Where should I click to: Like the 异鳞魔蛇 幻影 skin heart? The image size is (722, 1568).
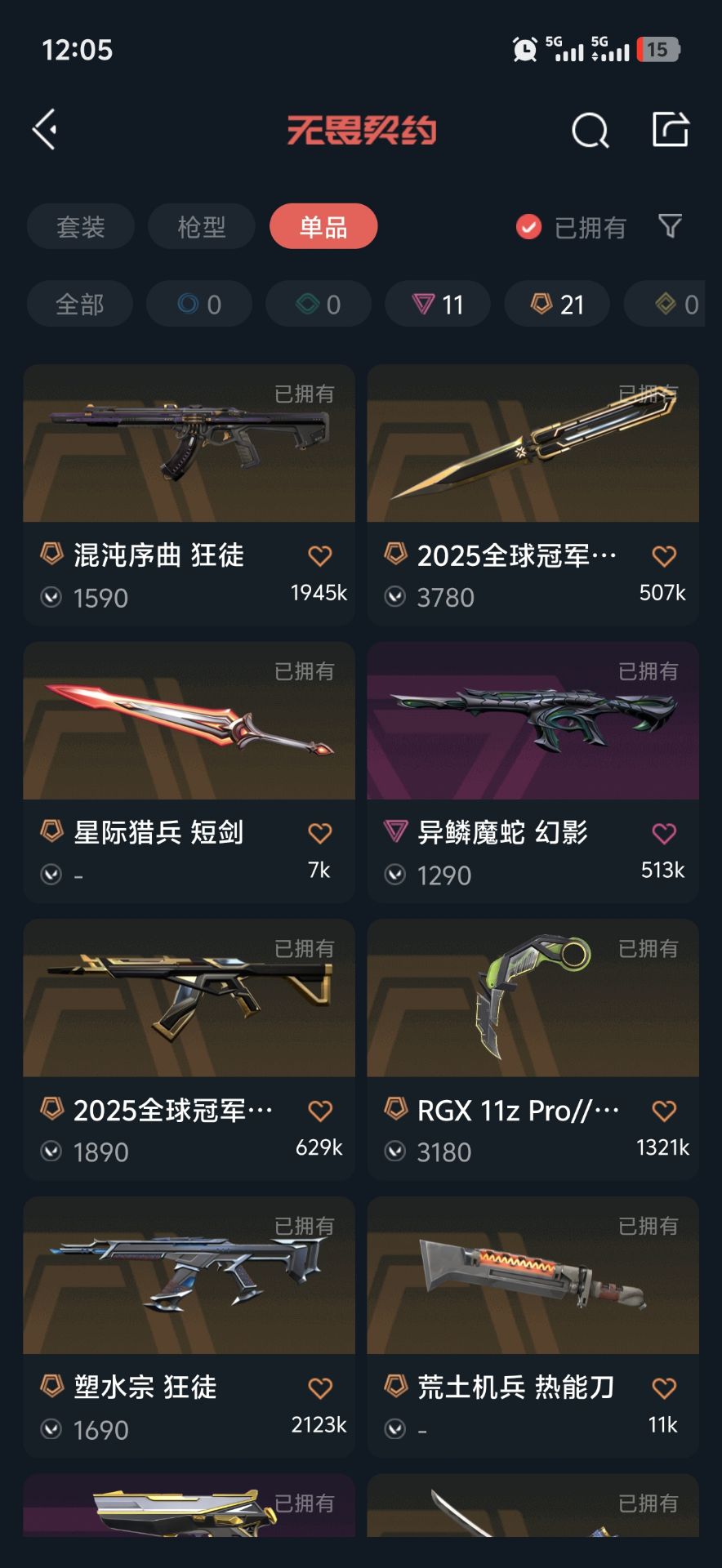(x=664, y=834)
